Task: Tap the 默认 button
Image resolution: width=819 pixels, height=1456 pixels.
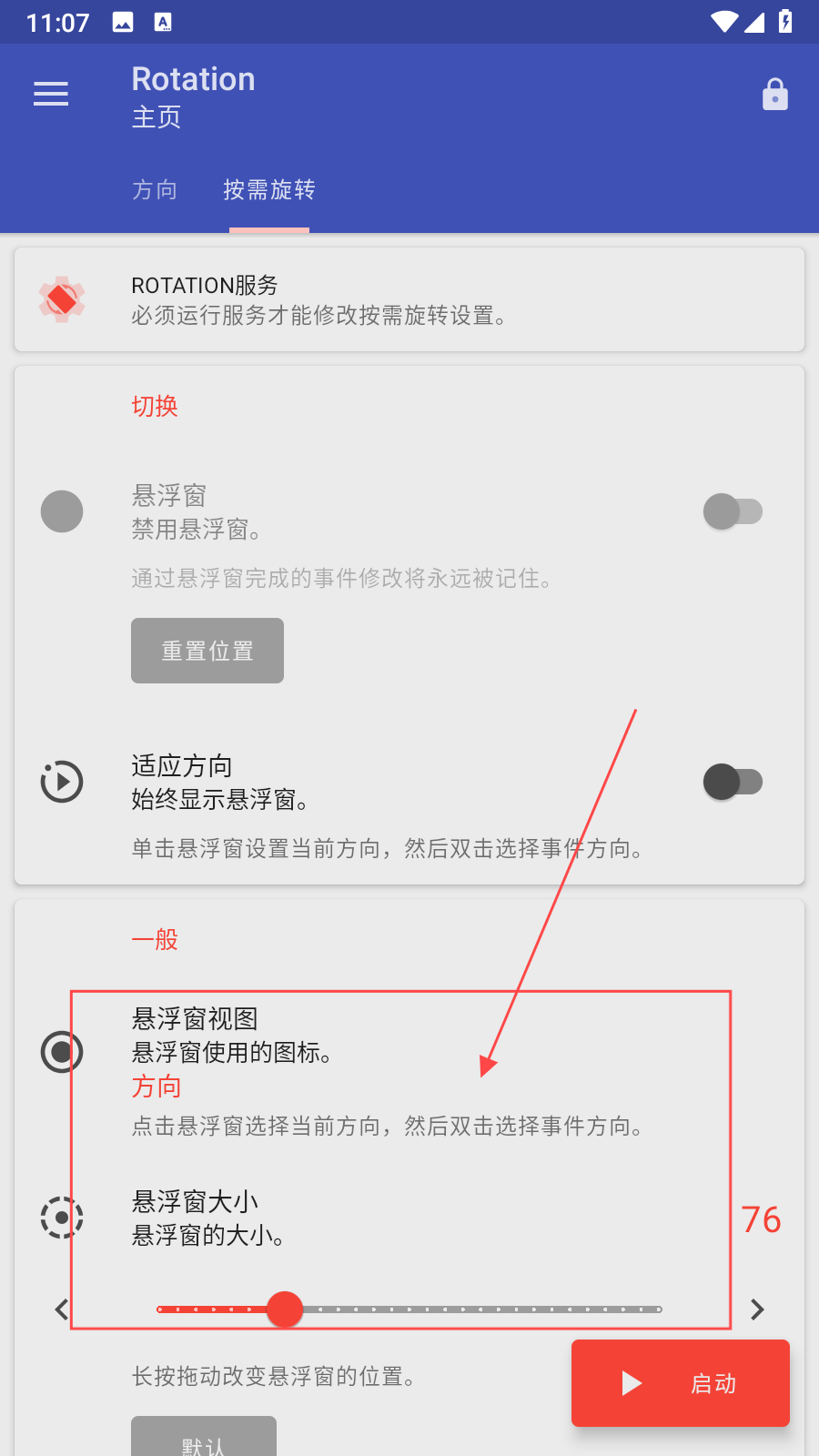Action: coord(204,1440)
